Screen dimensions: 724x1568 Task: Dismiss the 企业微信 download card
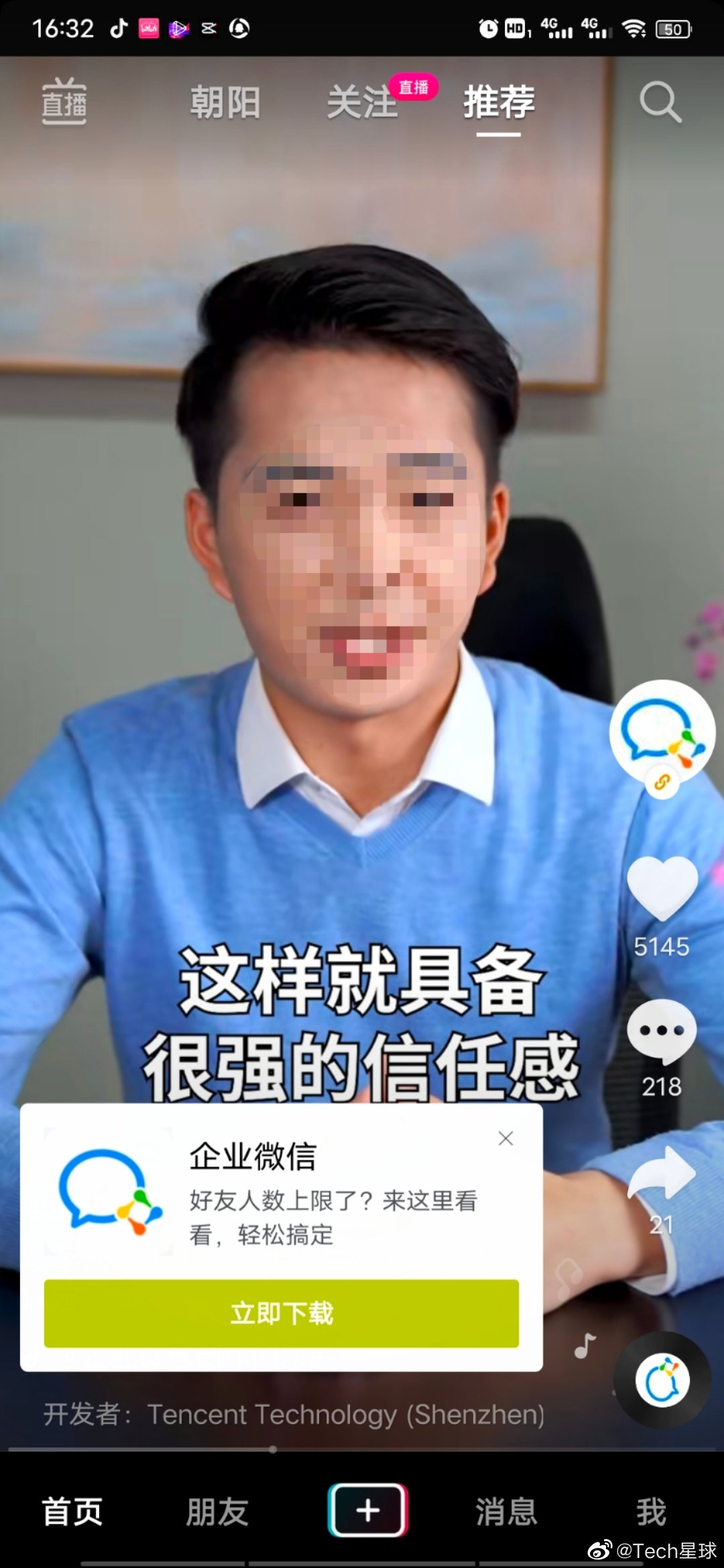click(505, 1138)
